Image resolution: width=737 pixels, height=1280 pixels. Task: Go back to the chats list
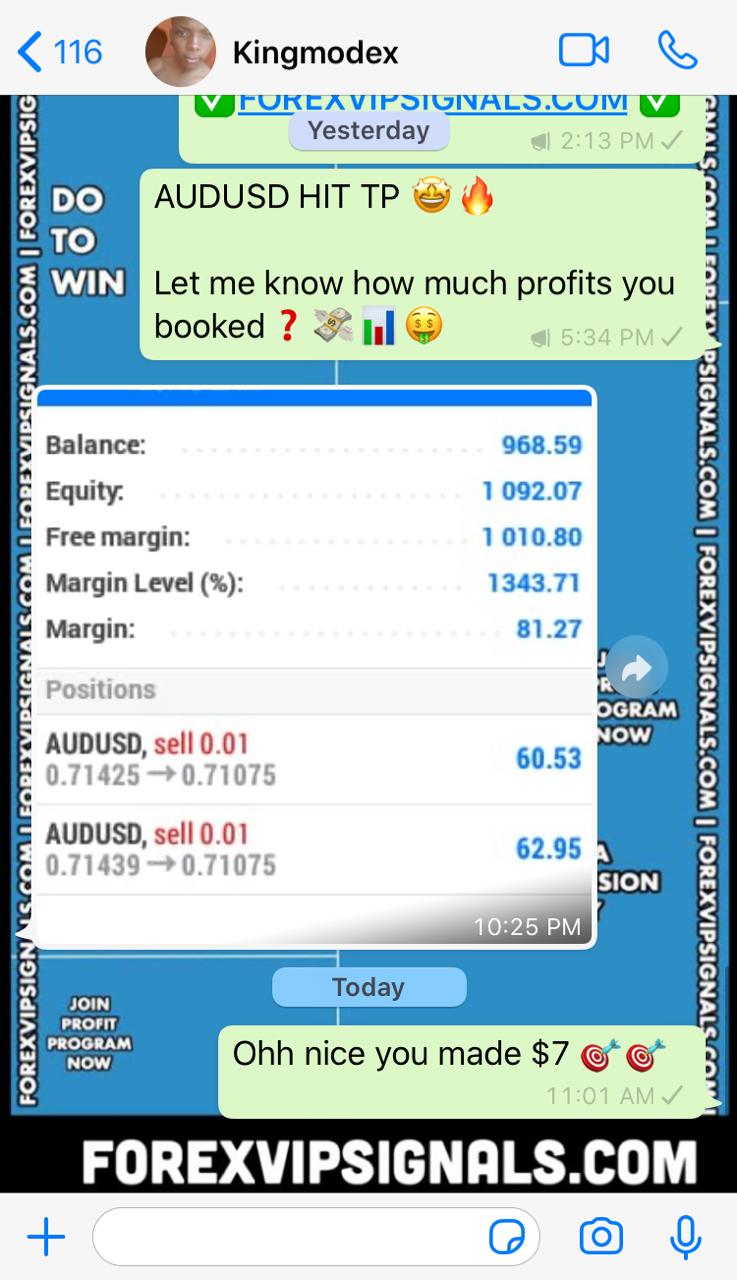coord(60,51)
